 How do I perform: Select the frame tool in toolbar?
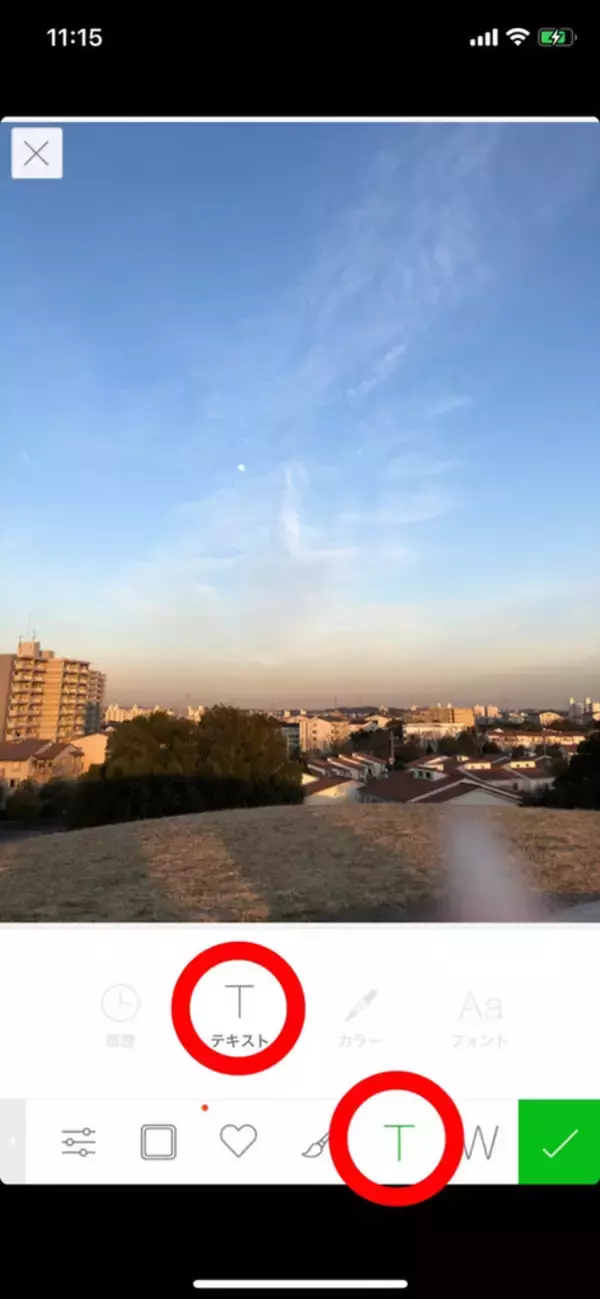pyautogui.click(x=158, y=1142)
